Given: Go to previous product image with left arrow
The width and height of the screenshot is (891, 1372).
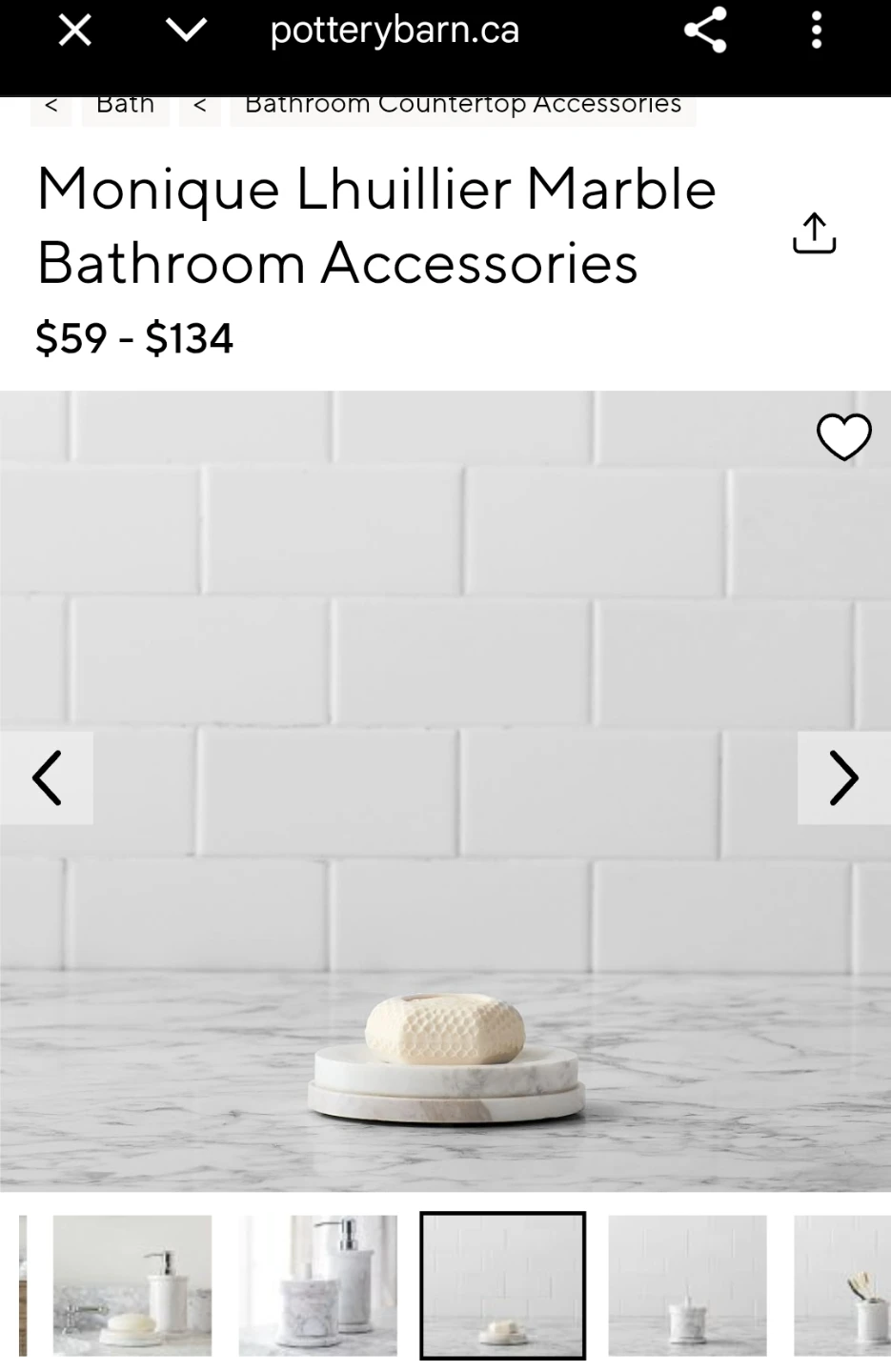Looking at the screenshot, I should tap(47, 777).
